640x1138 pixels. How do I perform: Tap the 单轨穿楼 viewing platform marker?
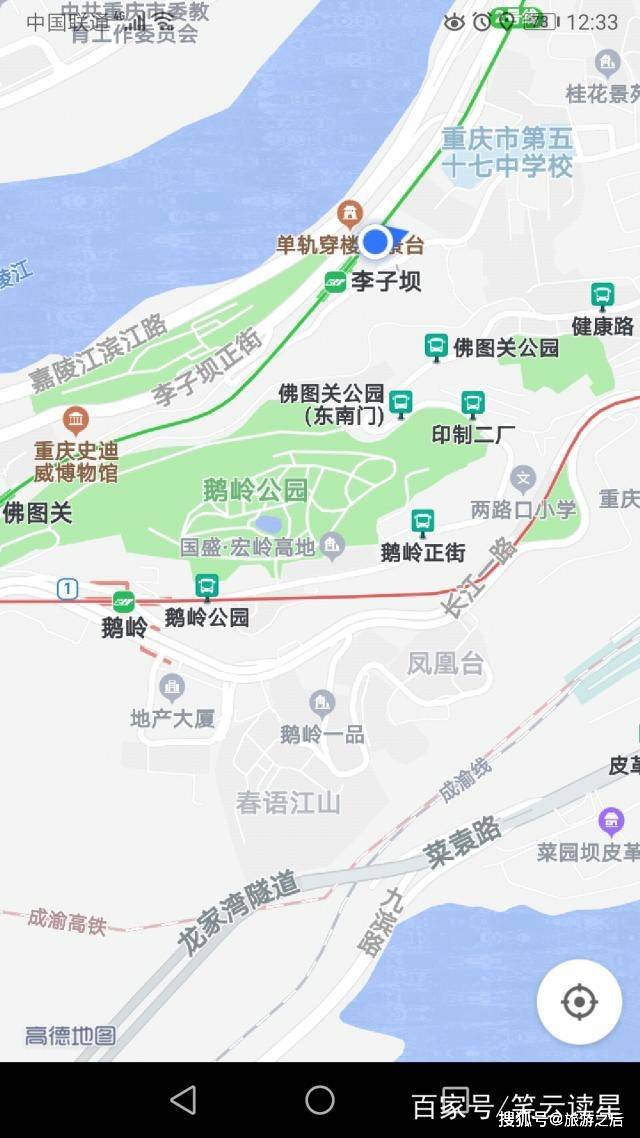350,215
